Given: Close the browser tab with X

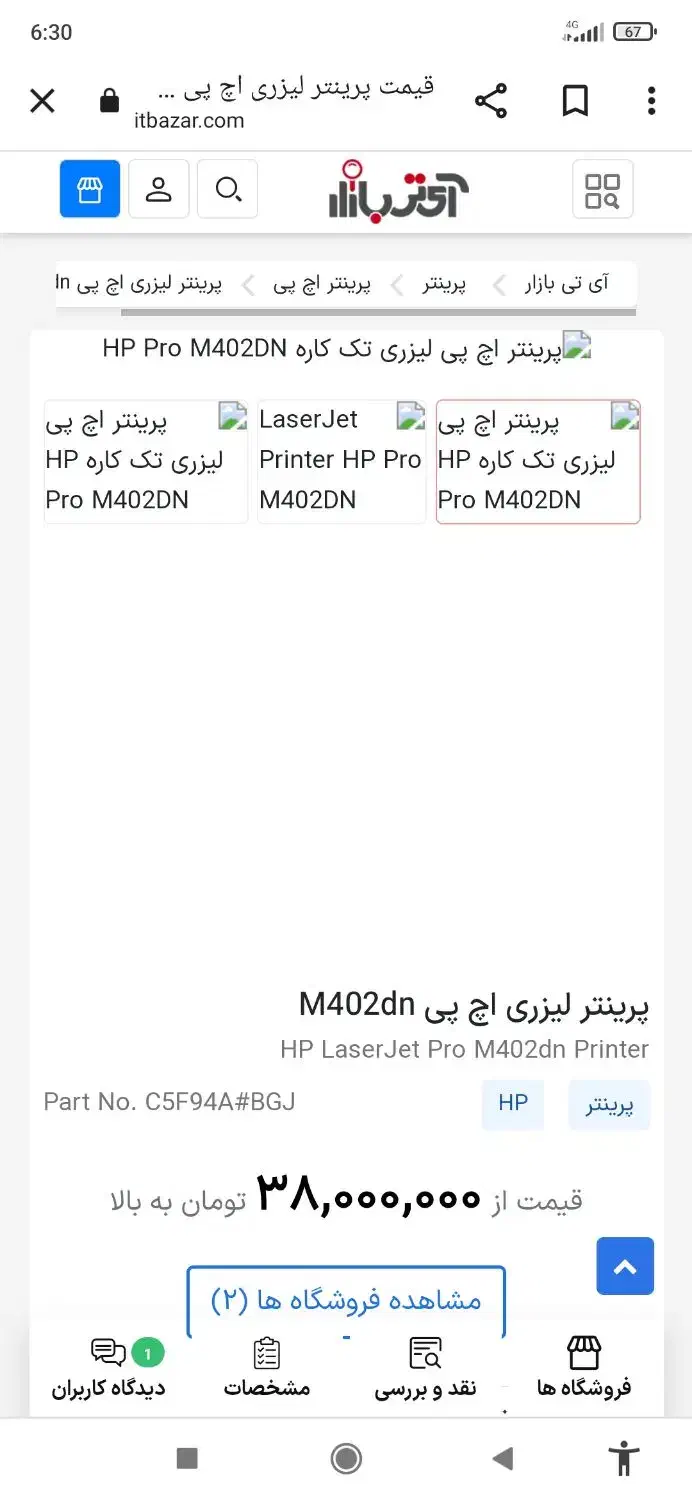Looking at the screenshot, I should point(42,101).
